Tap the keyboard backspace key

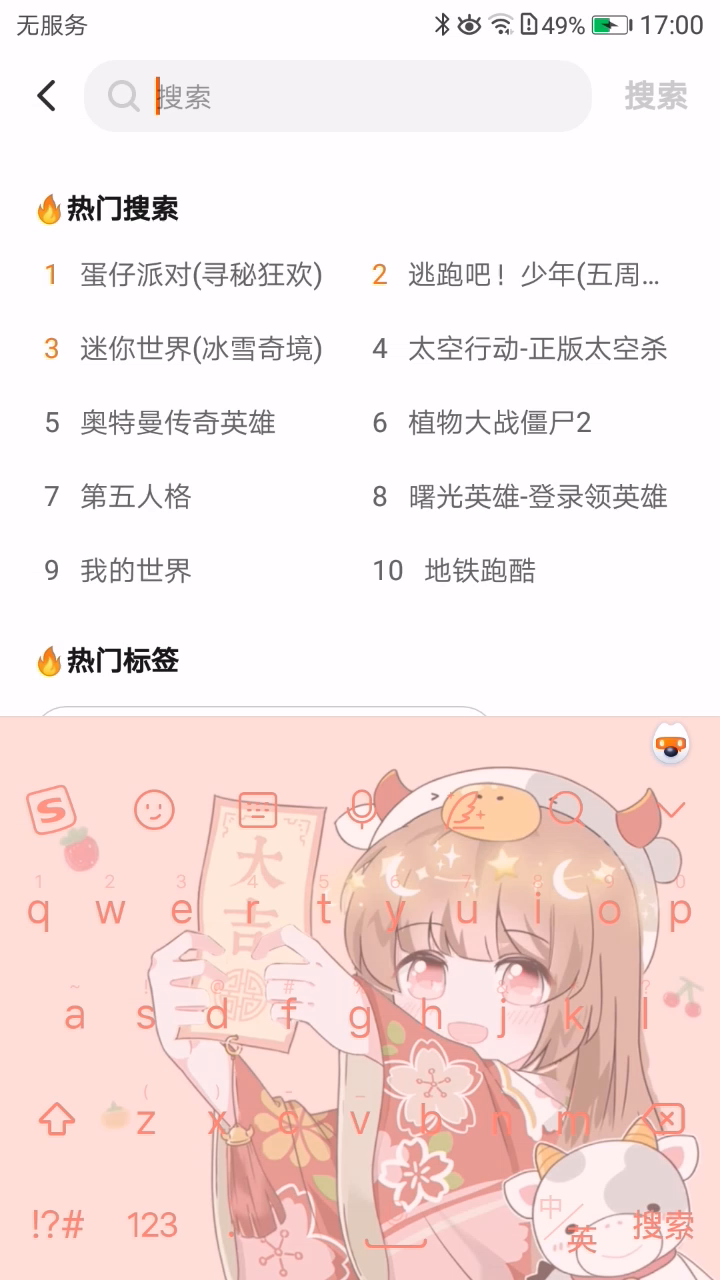[662, 1118]
